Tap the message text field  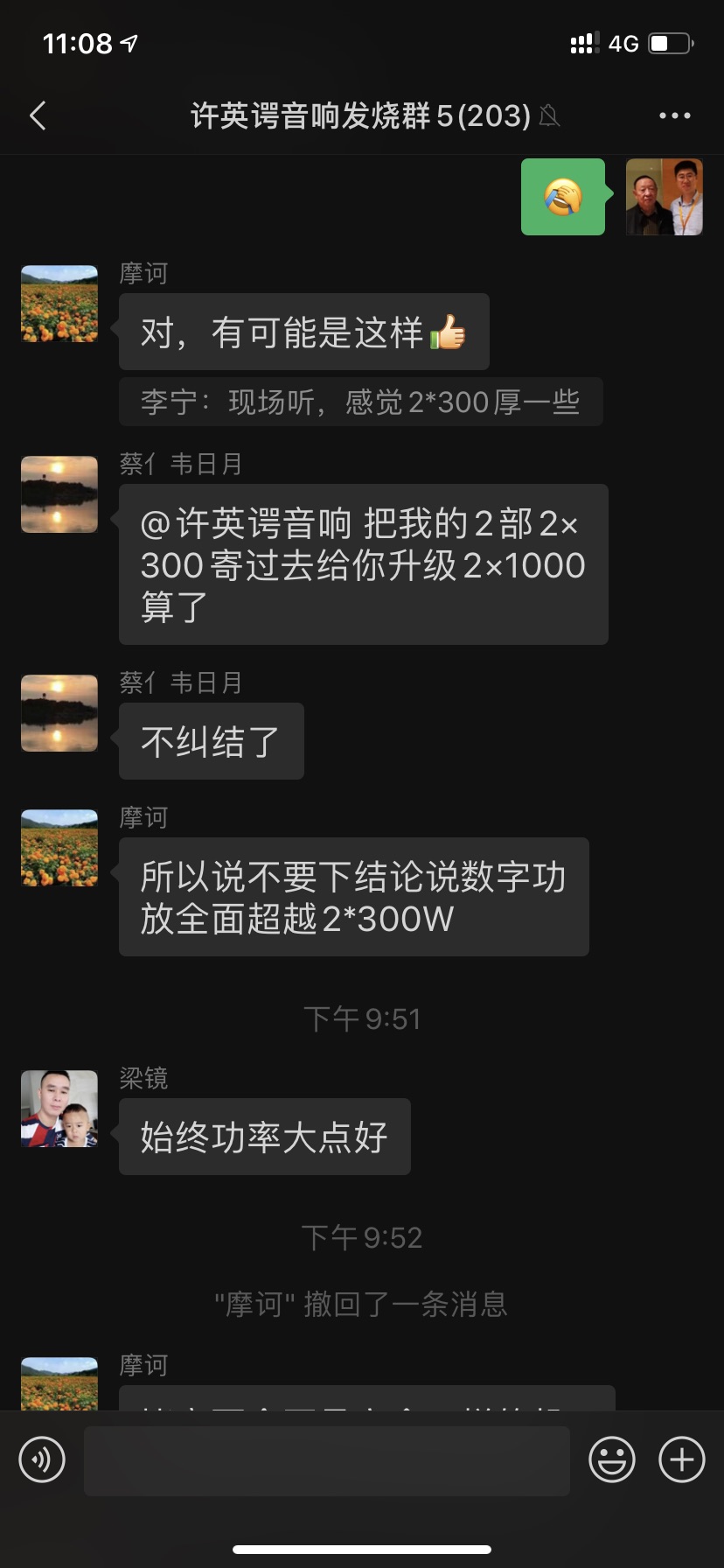pyautogui.click(x=326, y=1459)
